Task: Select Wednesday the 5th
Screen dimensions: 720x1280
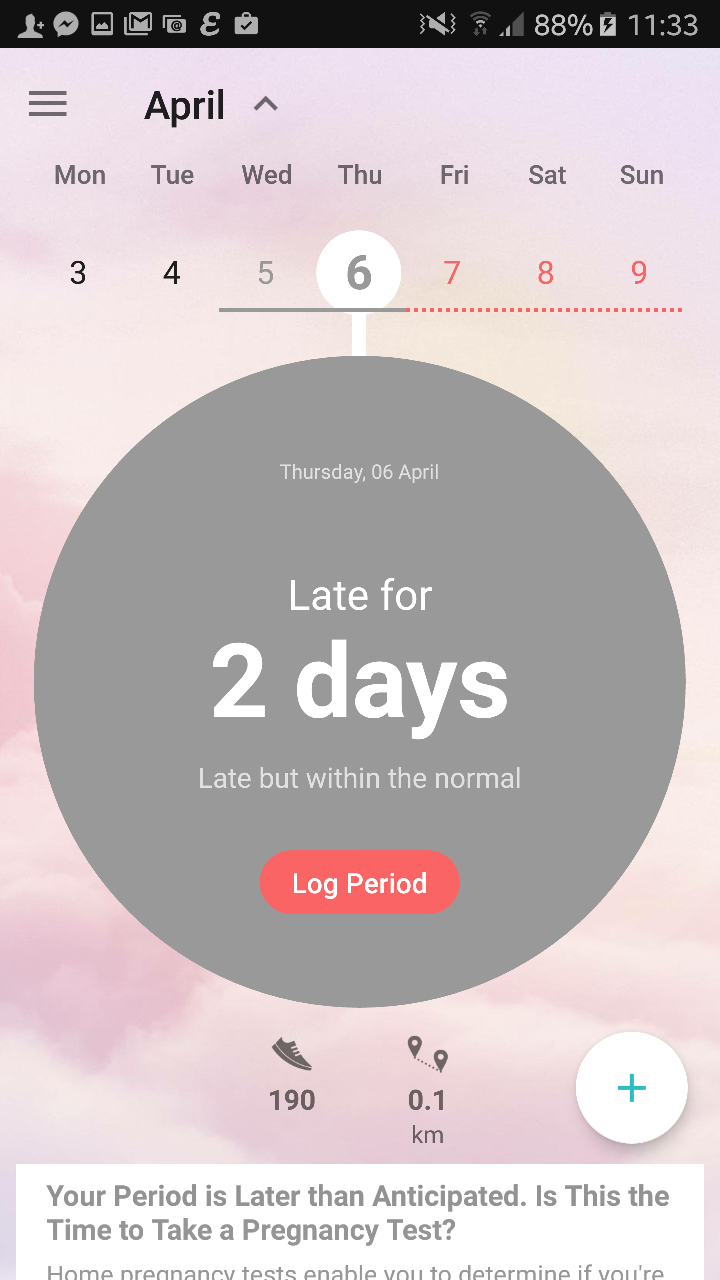Action: (265, 273)
